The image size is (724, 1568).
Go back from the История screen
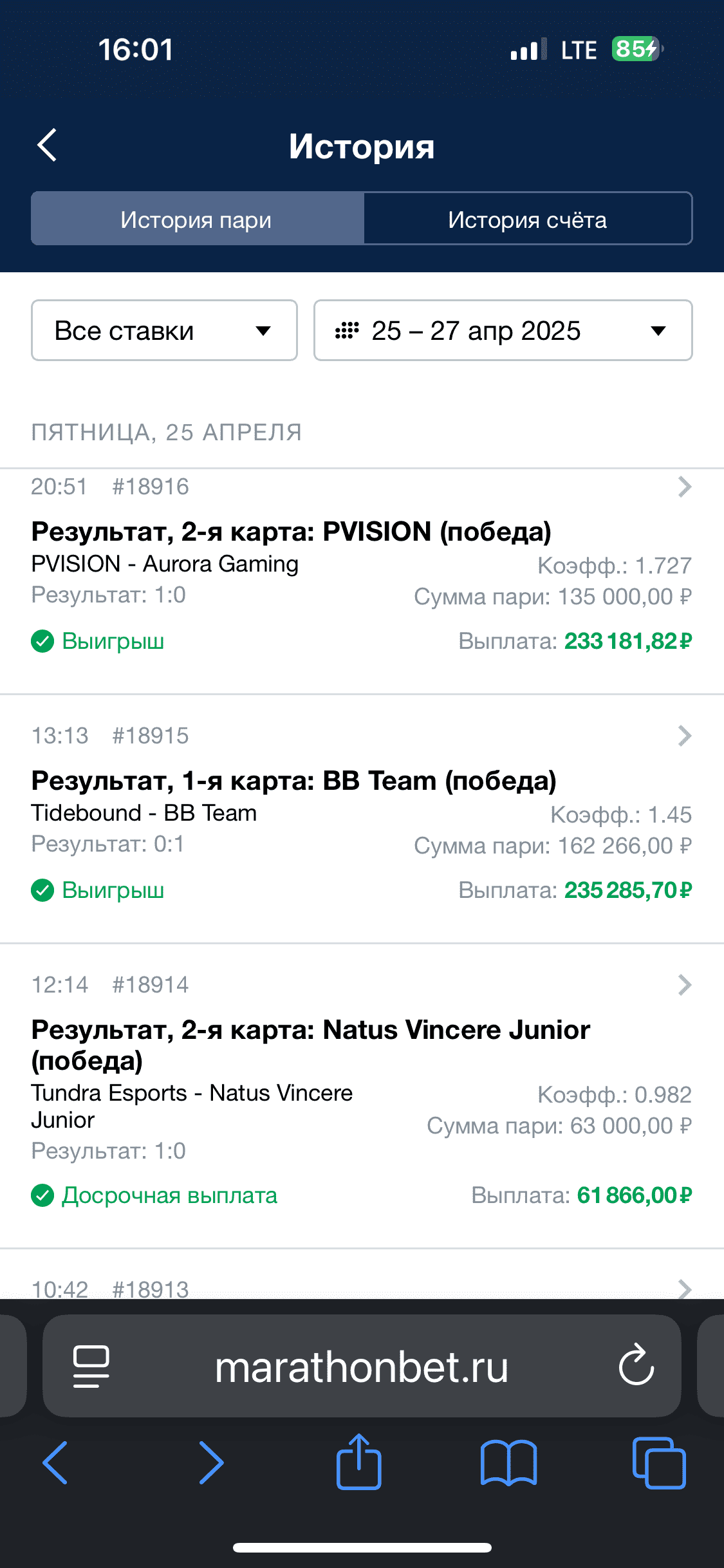(x=47, y=145)
